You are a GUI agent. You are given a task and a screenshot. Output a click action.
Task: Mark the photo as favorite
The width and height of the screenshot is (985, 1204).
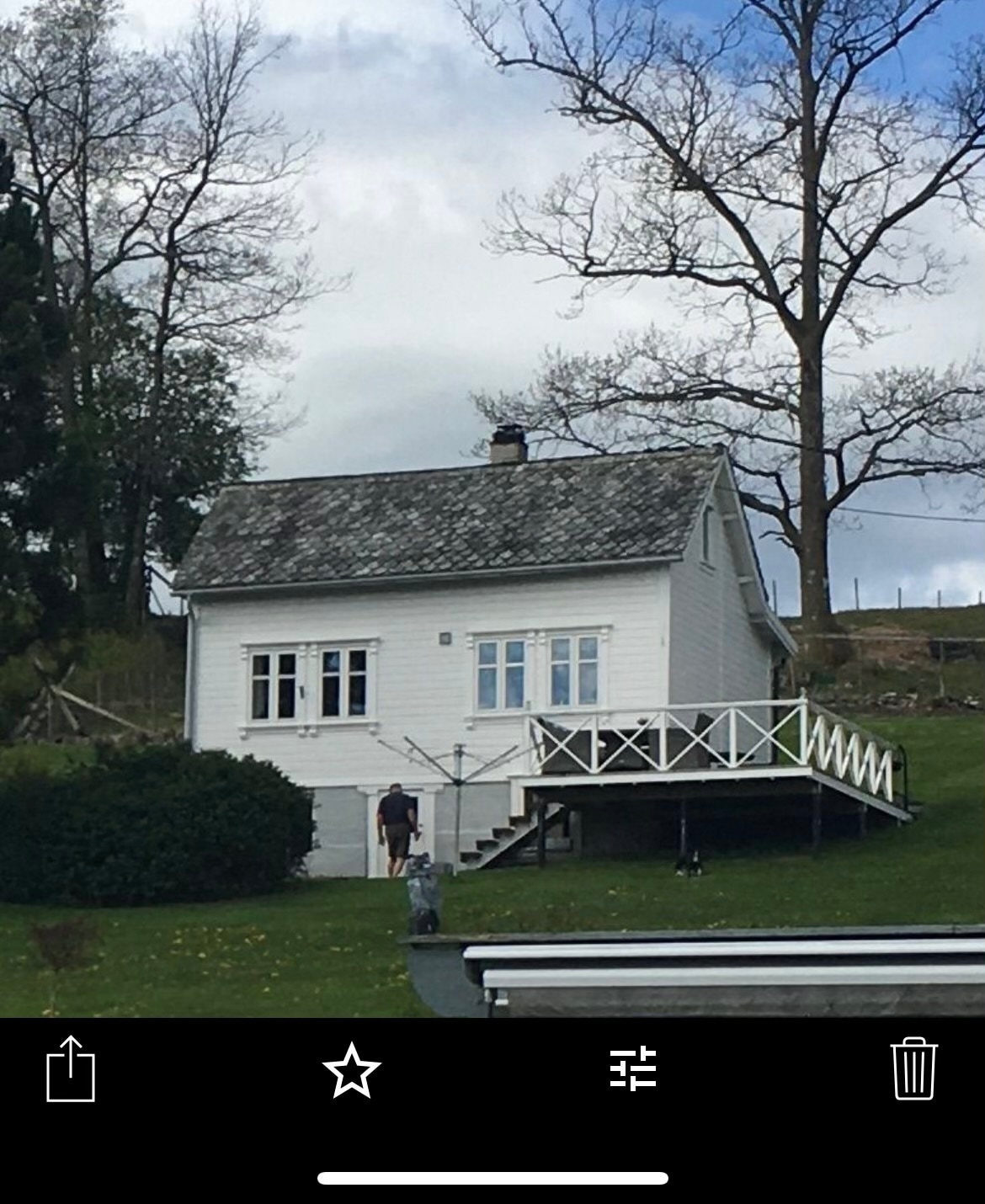352,1070
